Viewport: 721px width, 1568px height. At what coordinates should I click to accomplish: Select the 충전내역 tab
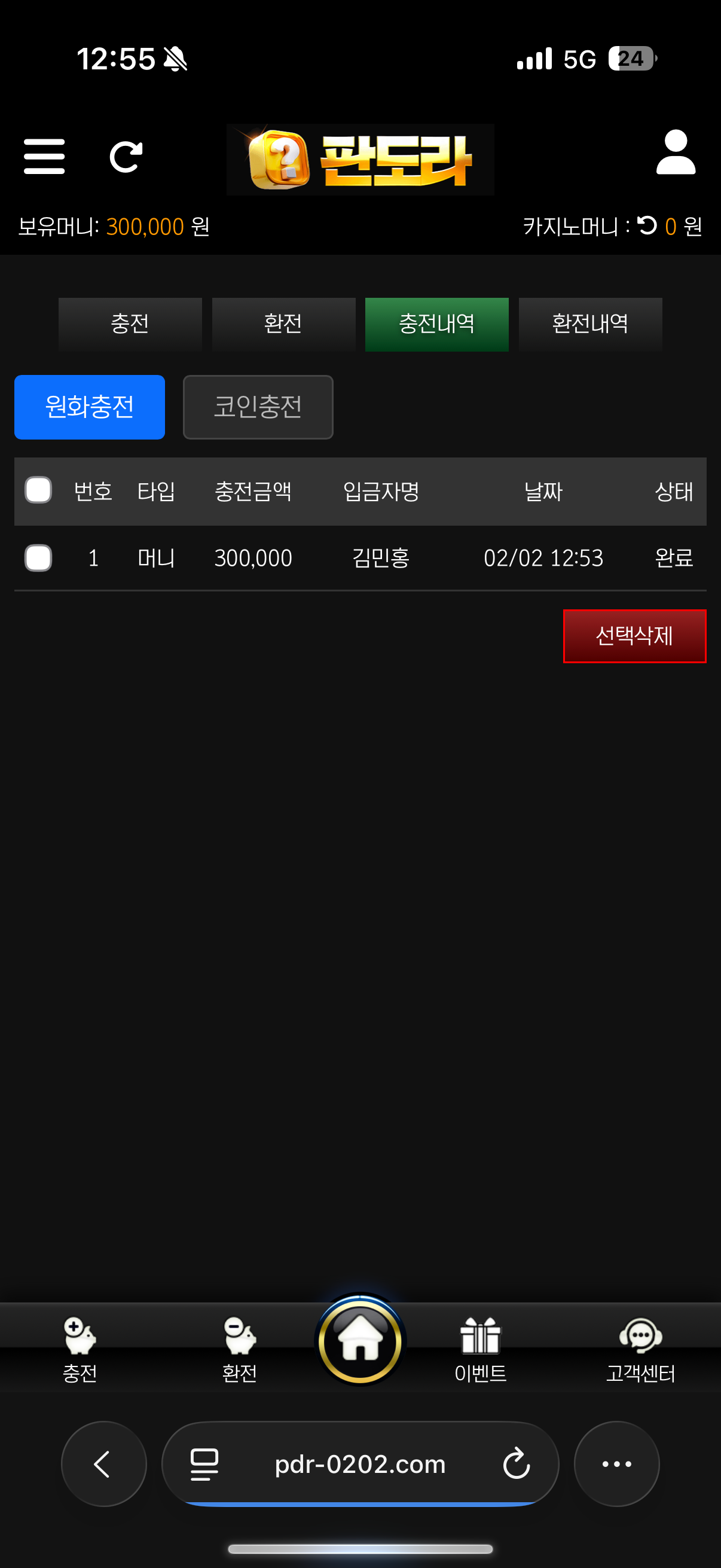(x=437, y=324)
